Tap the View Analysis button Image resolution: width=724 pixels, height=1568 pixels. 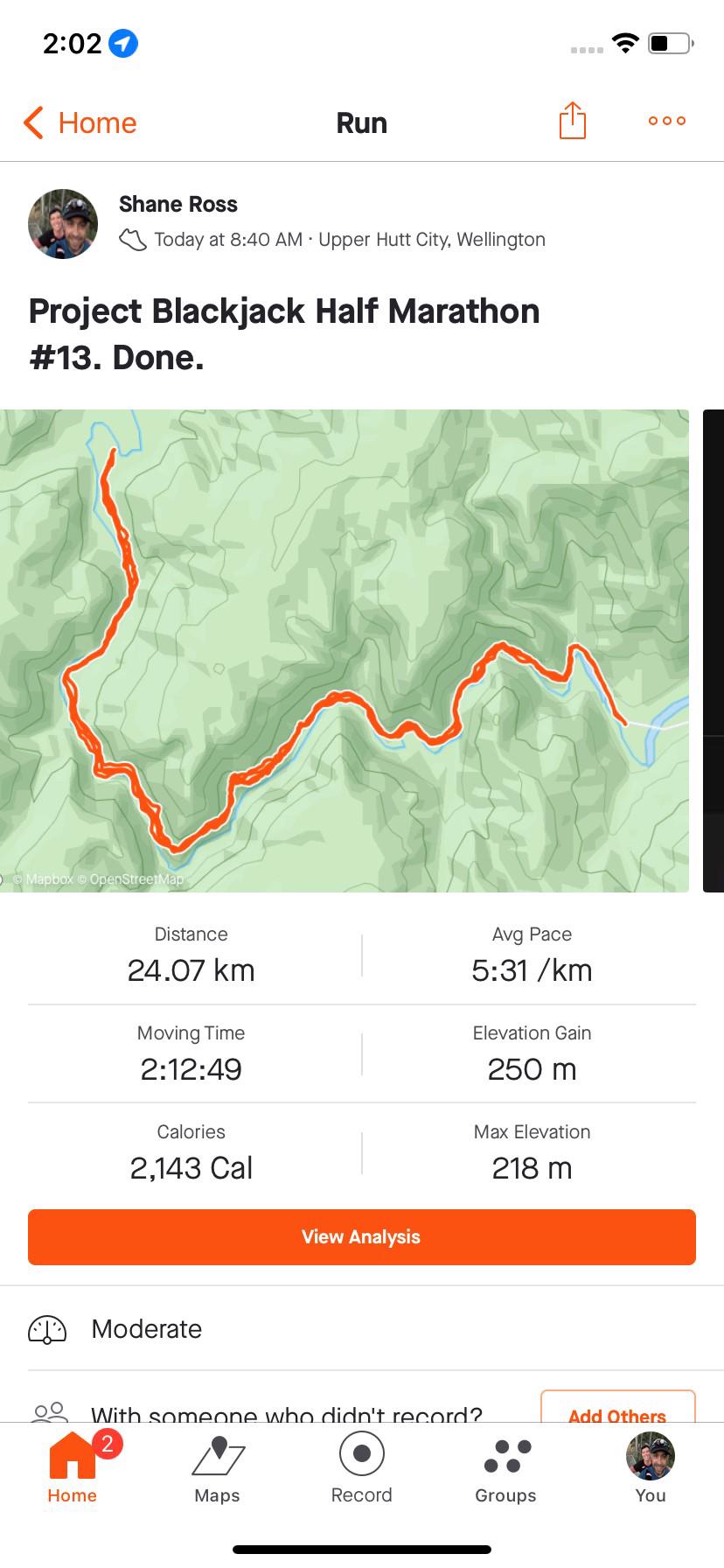tap(362, 1236)
